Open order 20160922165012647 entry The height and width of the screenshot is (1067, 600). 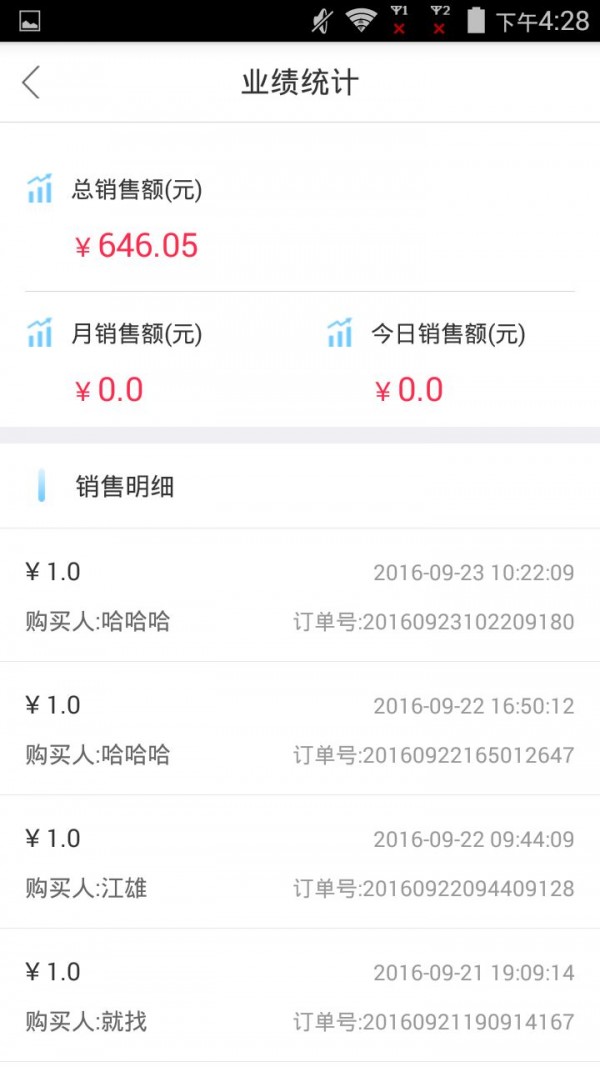click(x=300, y=728)
